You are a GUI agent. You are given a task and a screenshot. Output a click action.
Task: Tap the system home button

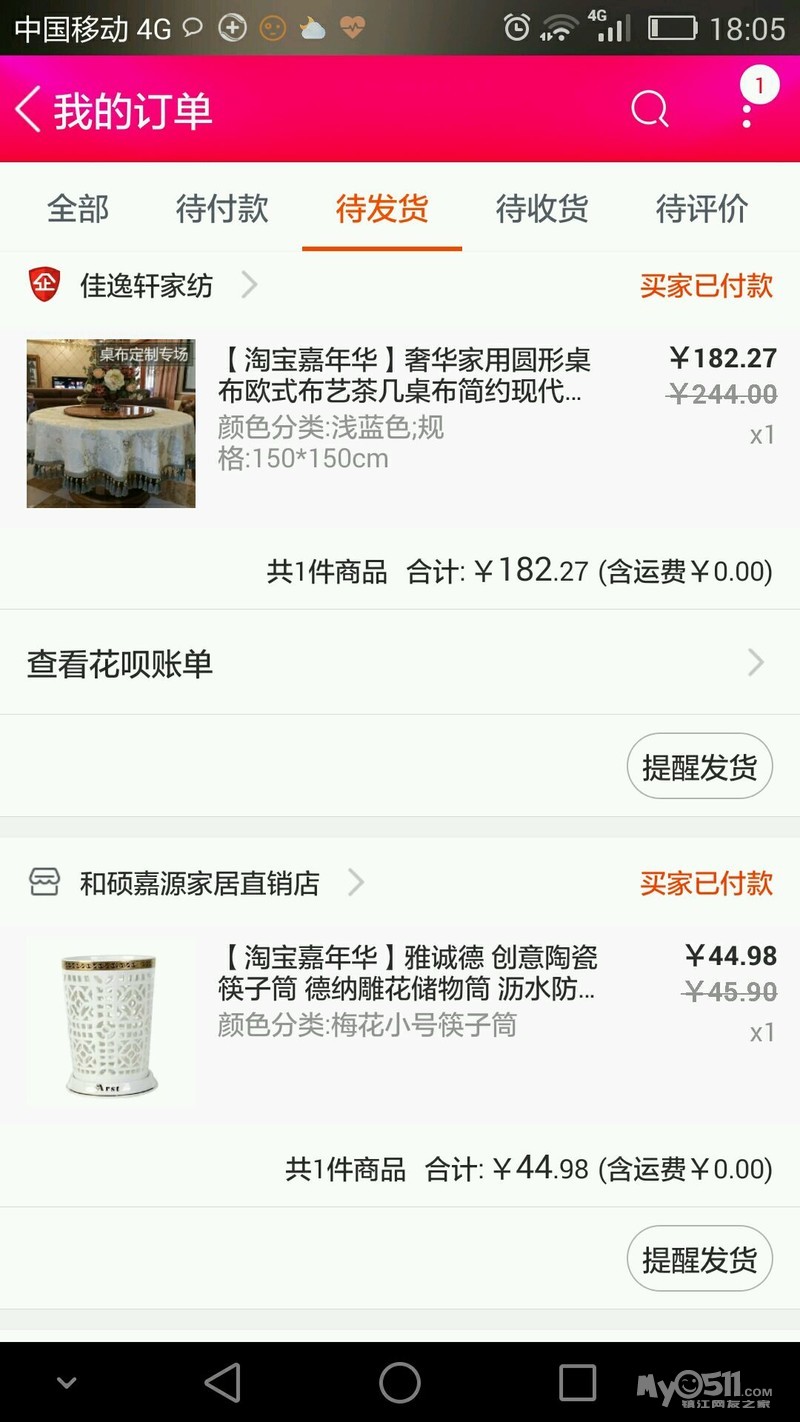click(x=400, y=1383)
